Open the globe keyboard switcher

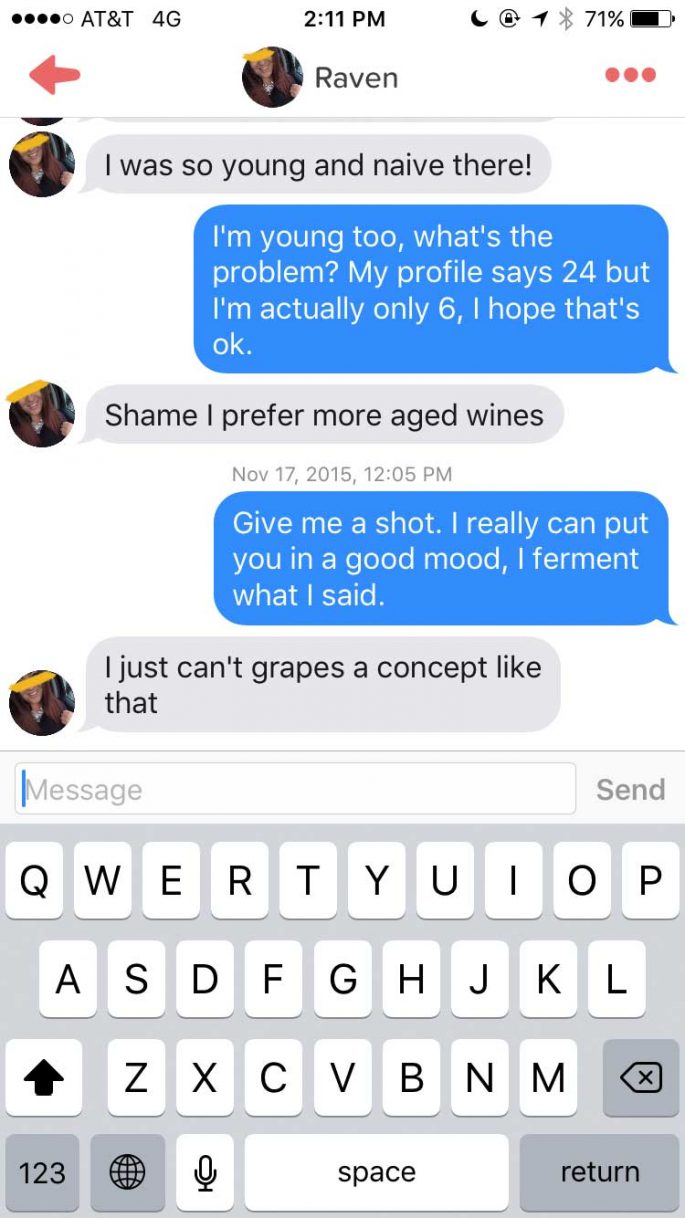(x=127, y=1172)
